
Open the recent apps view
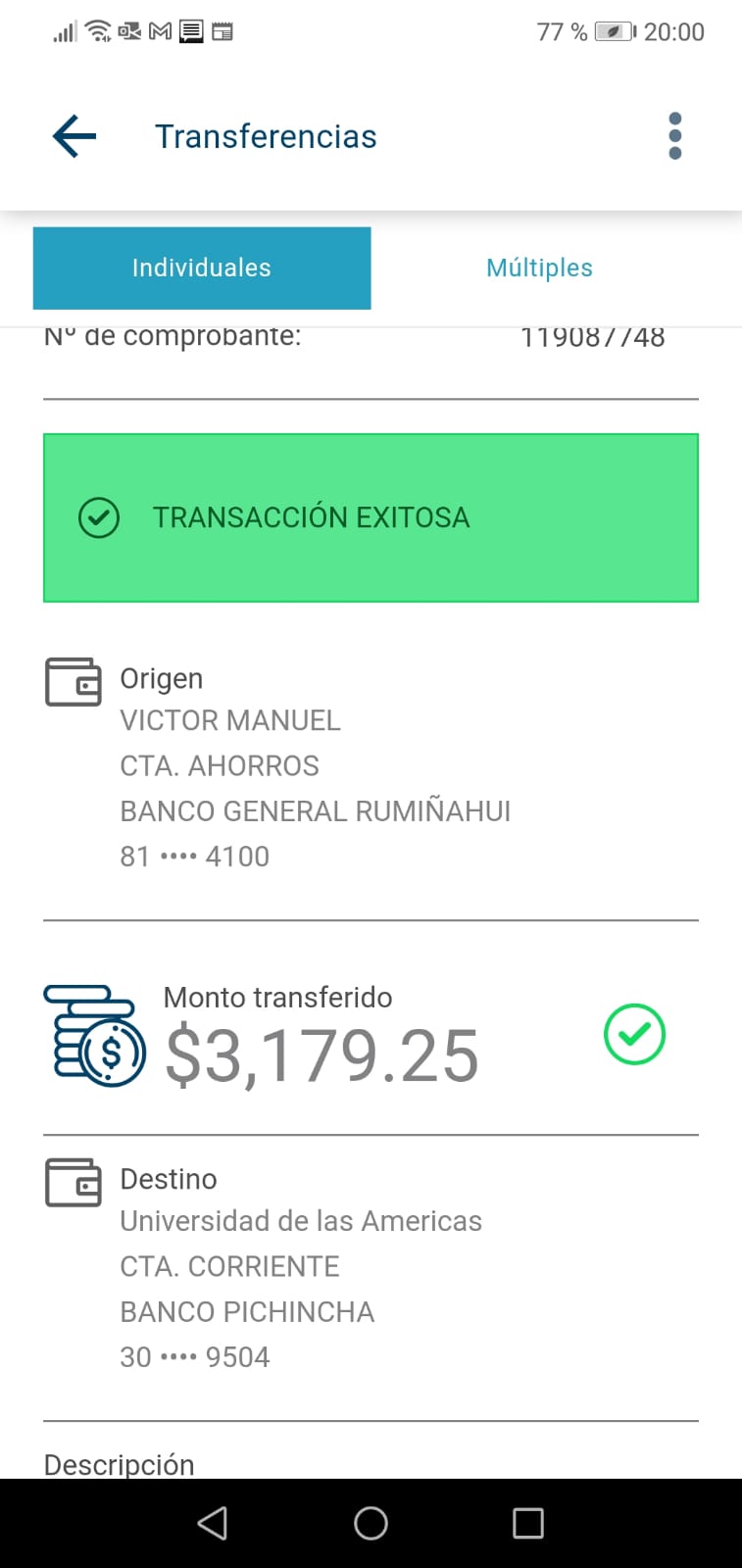pos(528,1523)
